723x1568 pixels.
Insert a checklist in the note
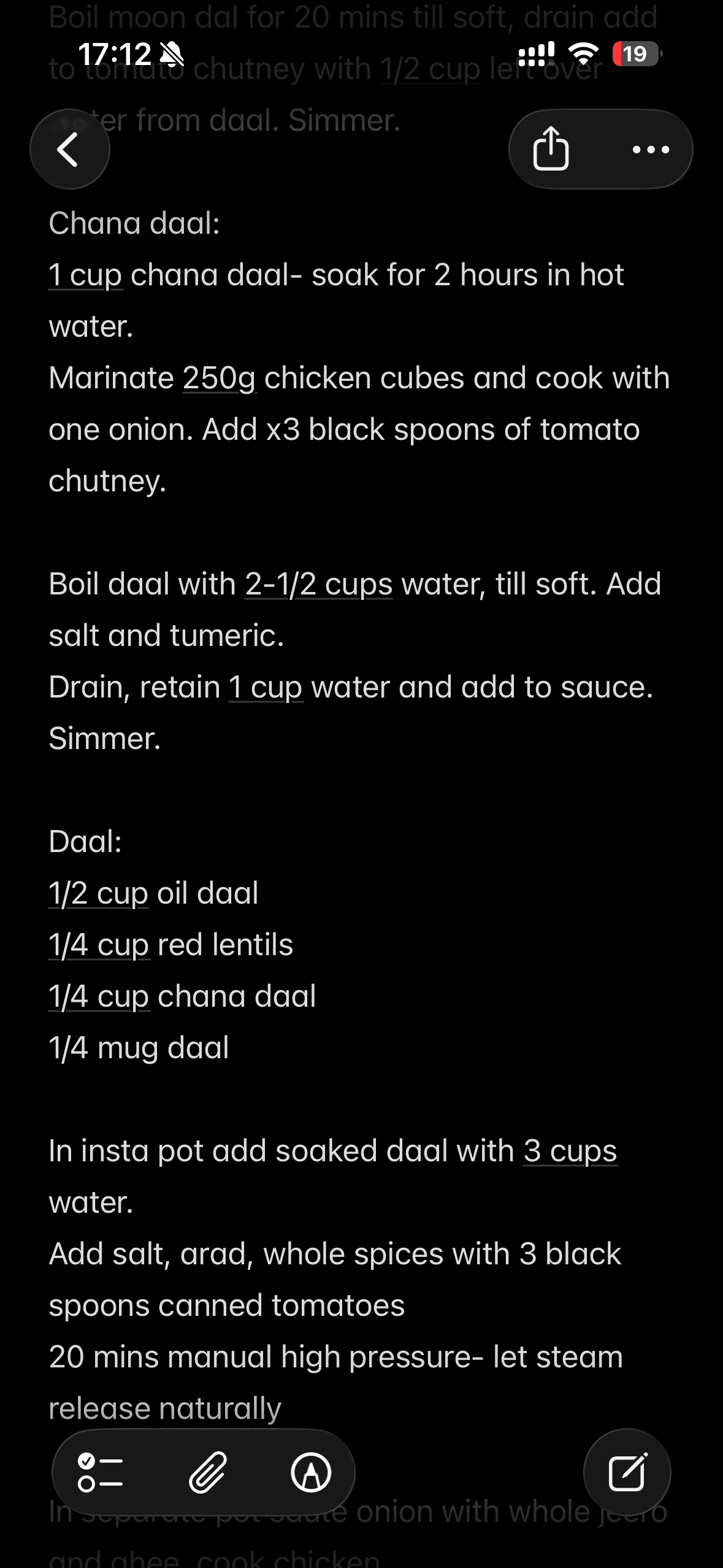[101, 1472]
